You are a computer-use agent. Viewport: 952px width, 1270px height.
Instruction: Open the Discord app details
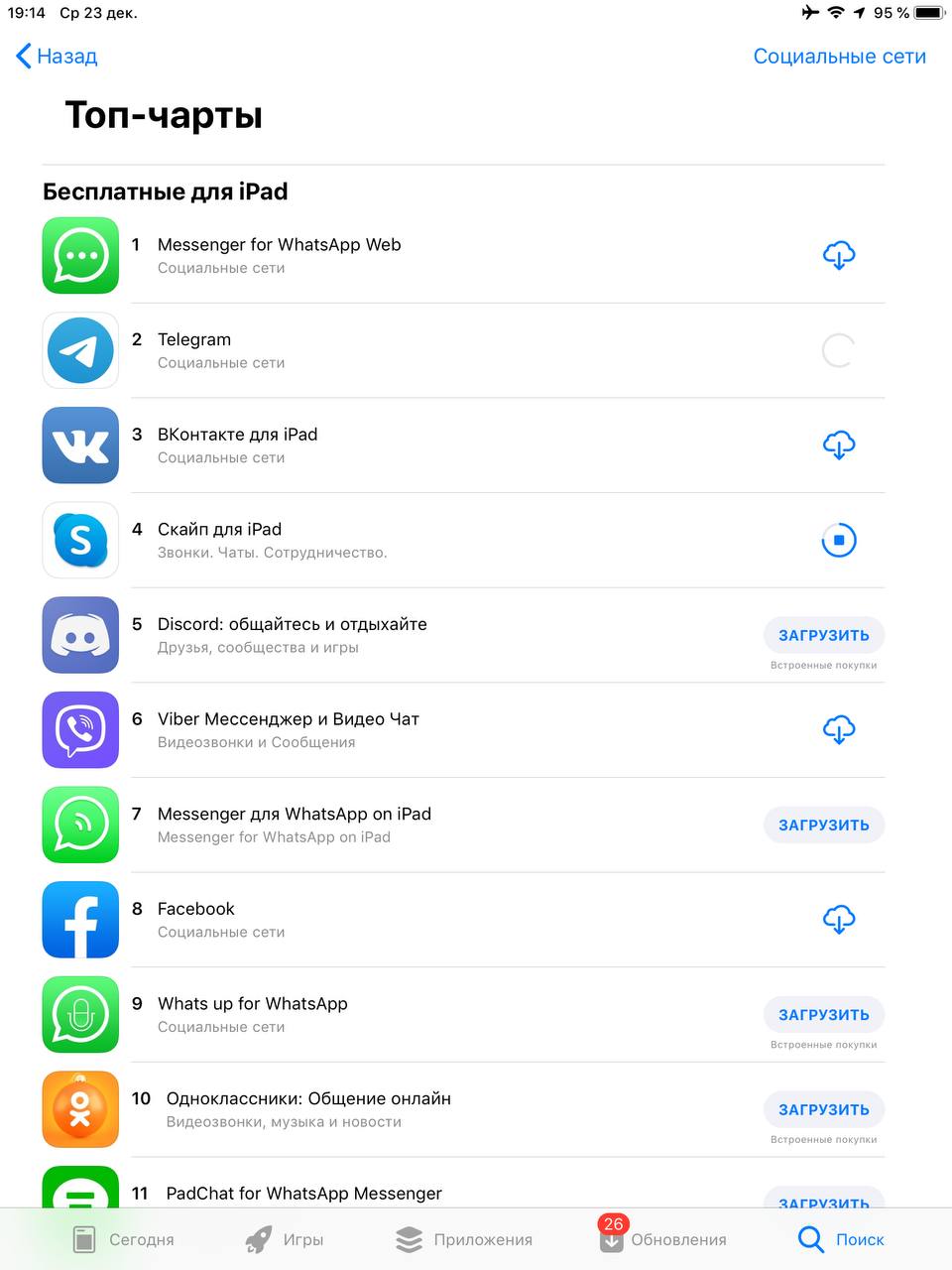[x=292, y=625]
